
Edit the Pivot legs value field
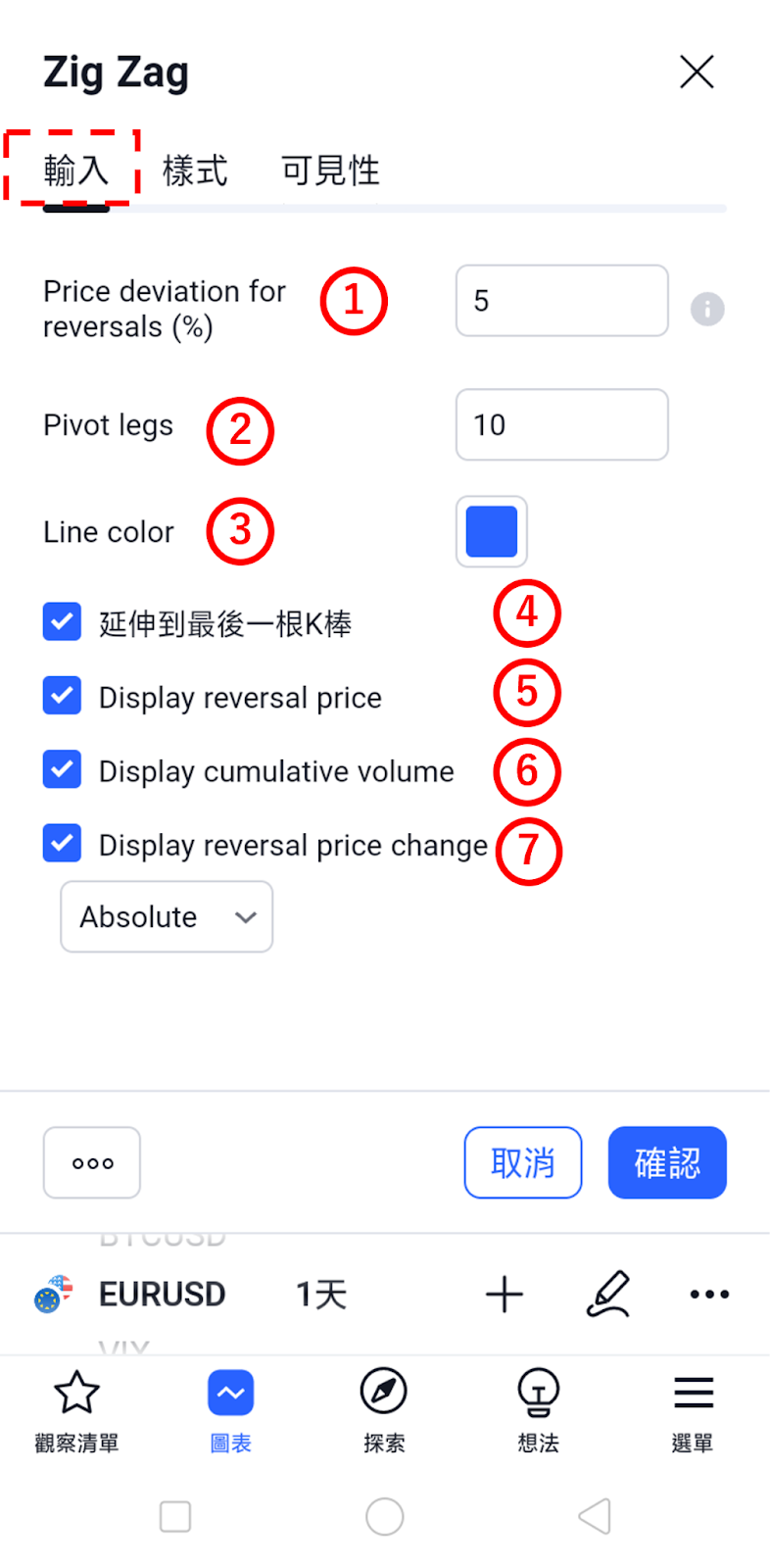(x=561, y=424)
